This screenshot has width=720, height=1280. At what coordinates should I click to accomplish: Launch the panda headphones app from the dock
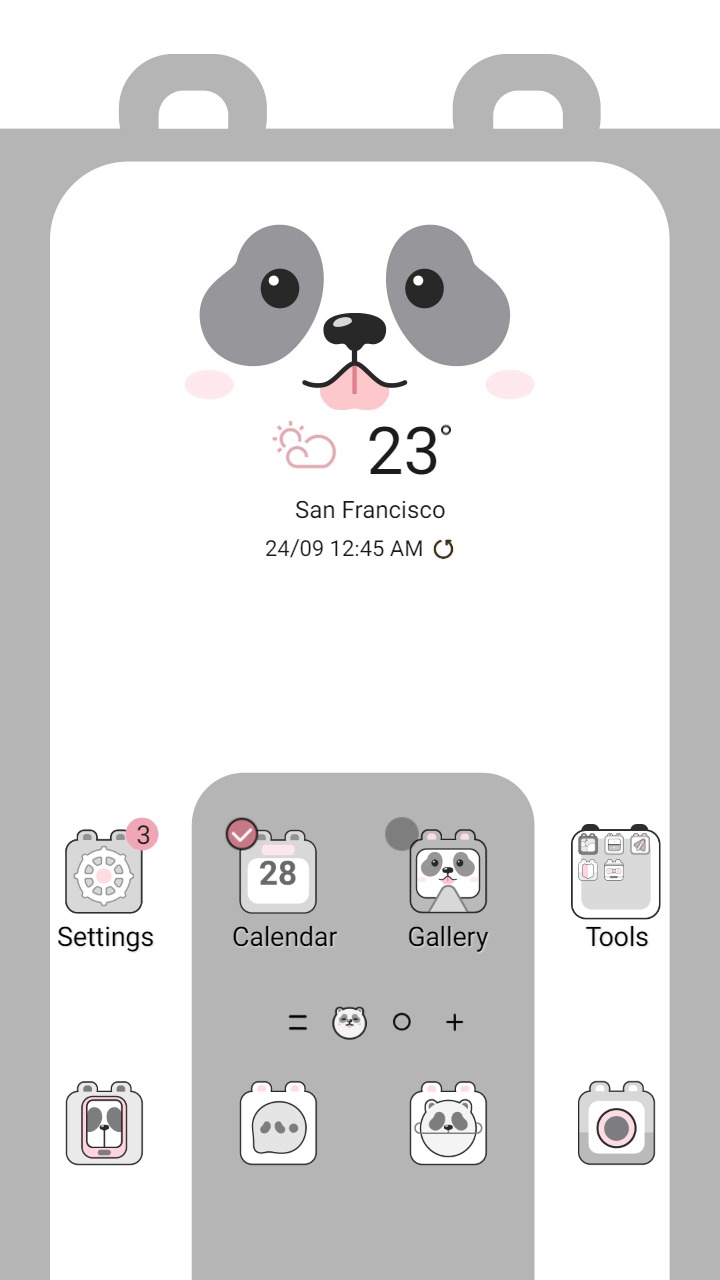click(x=448, y=1124)
